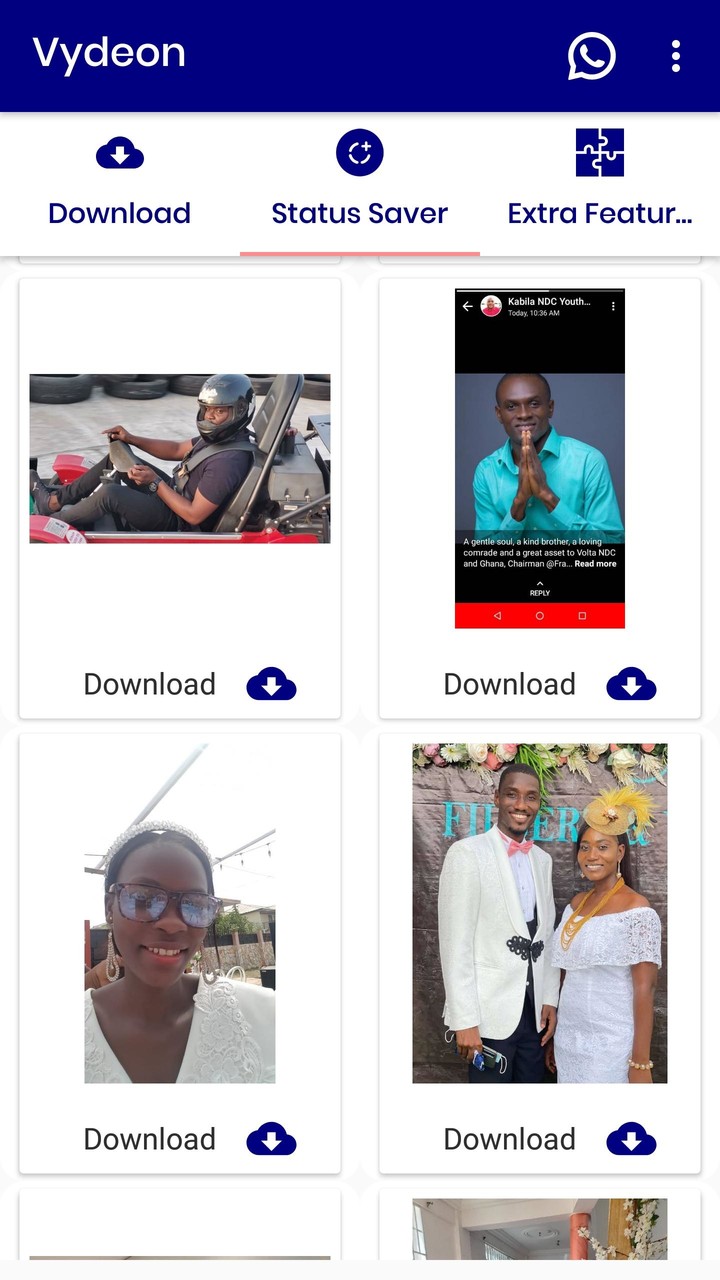Download the couple in white outfits status

pos(631,1140)
